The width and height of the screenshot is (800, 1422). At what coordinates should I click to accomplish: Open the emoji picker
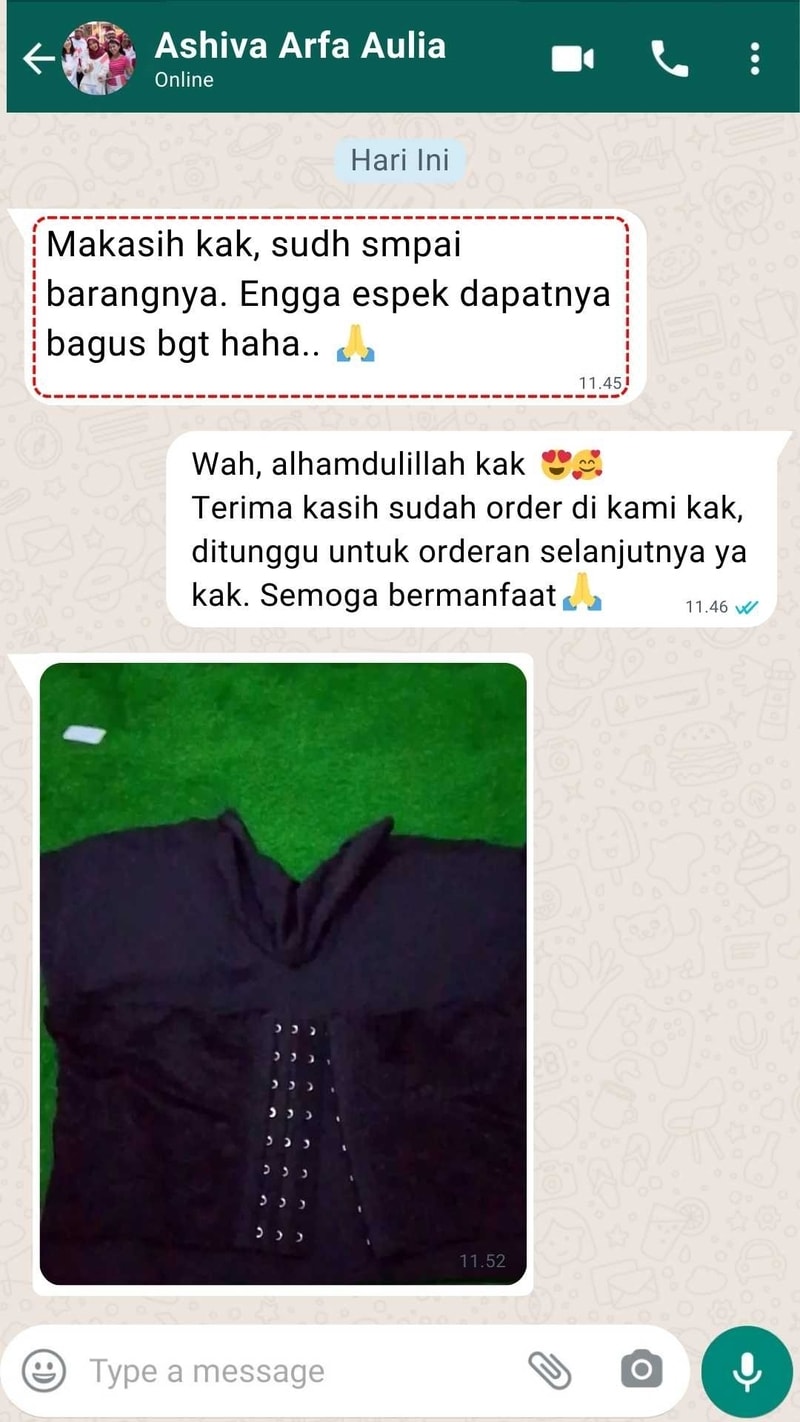44,1370
